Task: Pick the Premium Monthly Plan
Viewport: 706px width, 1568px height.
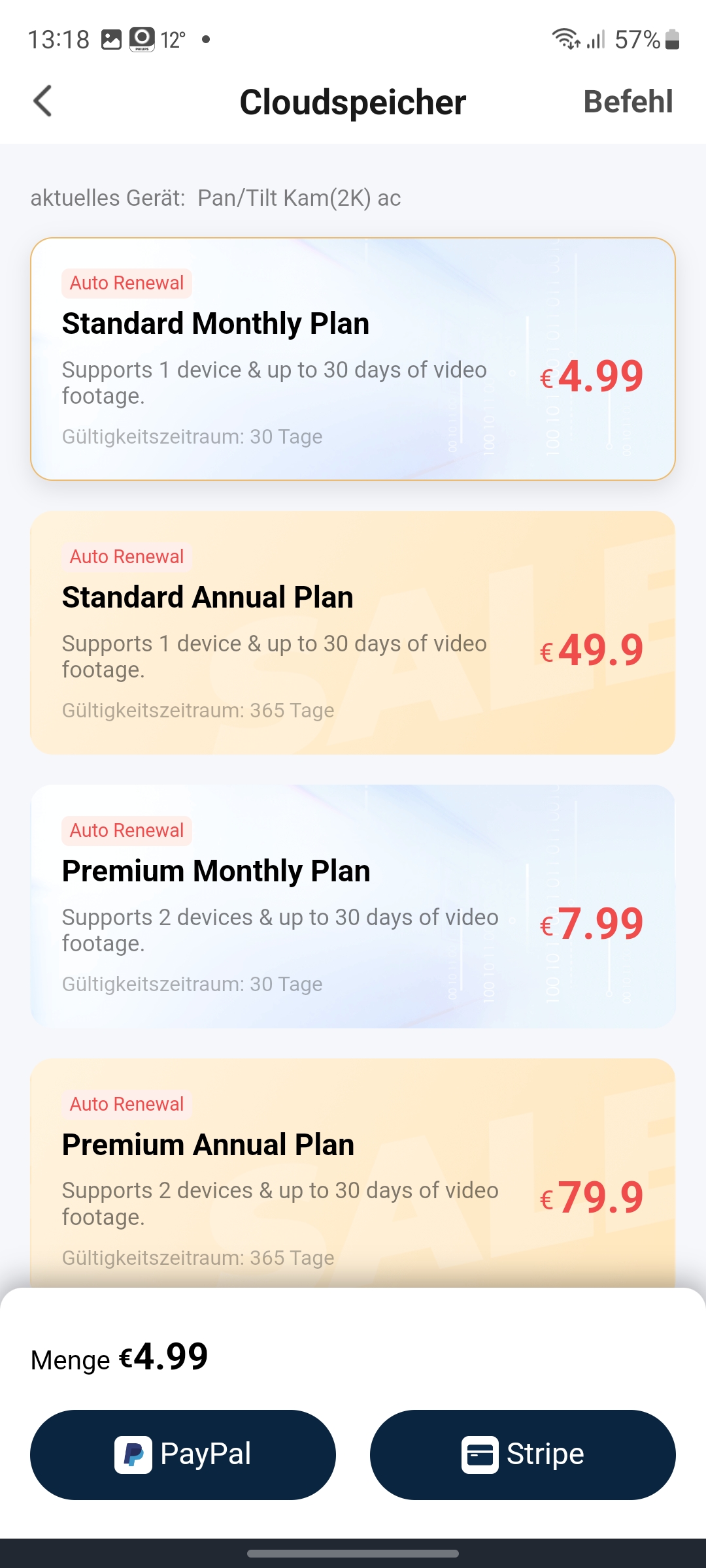Action: [x=353, y=906]
